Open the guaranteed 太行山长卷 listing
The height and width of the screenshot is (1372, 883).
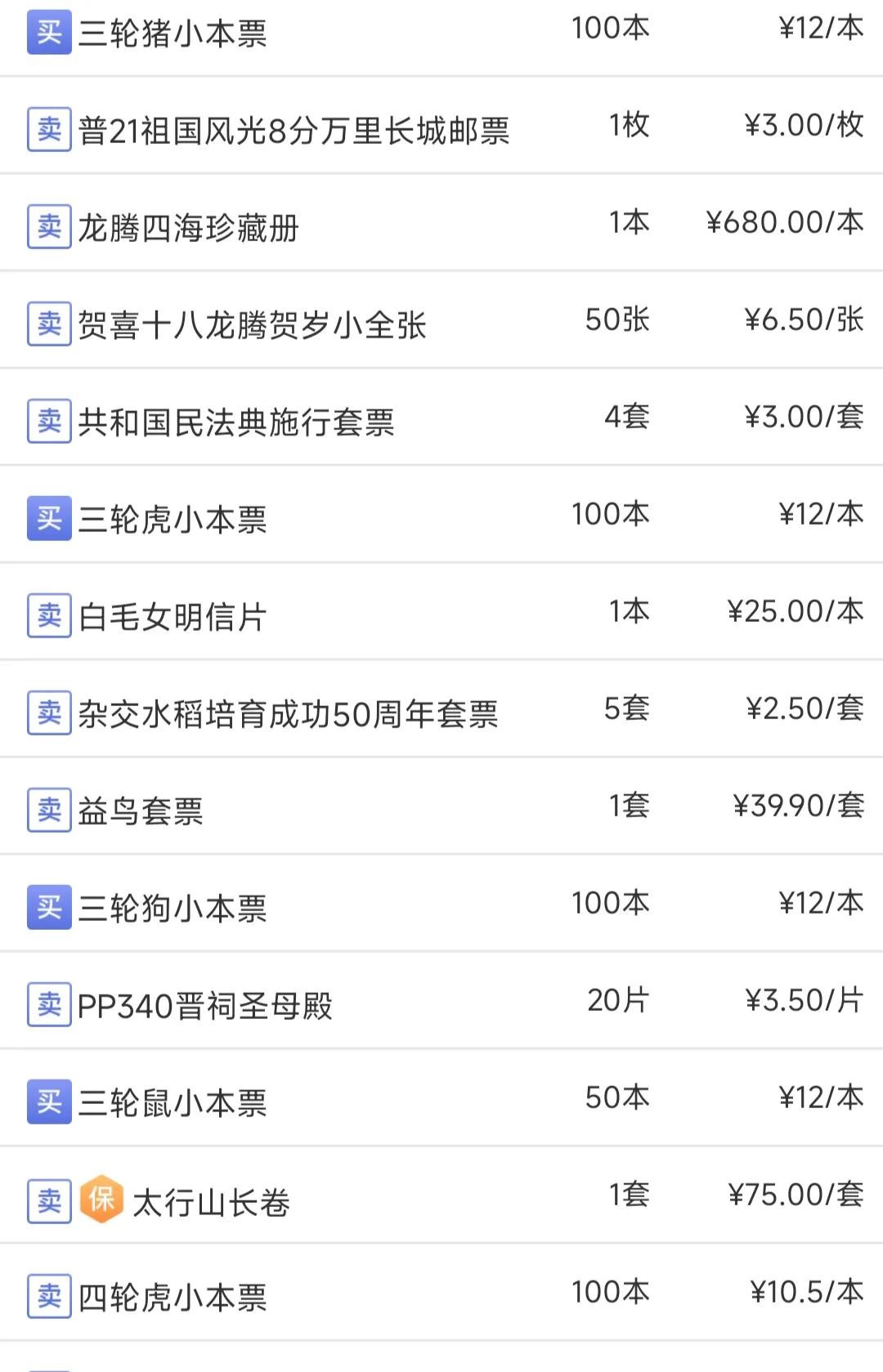pos(211,1202)
